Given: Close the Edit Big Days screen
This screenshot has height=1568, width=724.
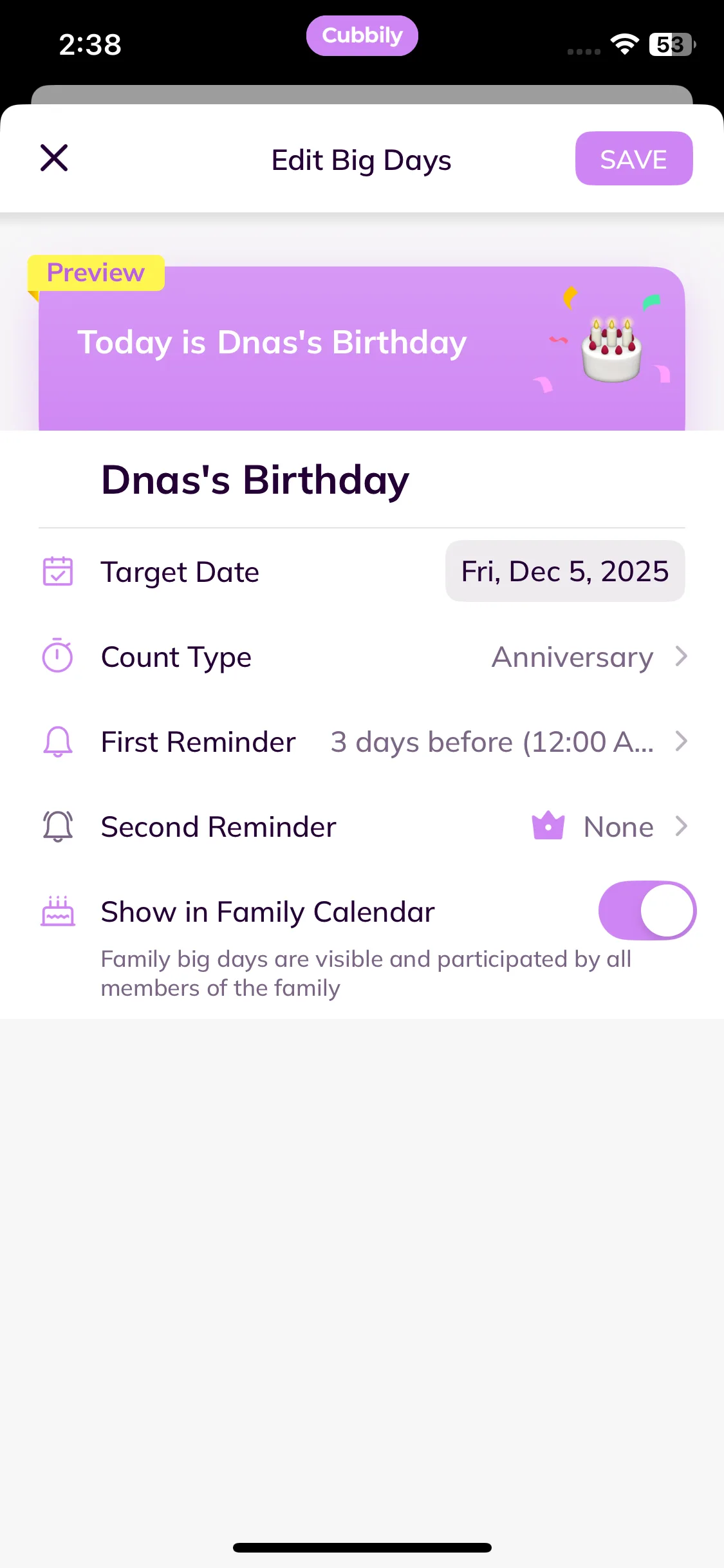Looking at the screenshot, I should point(54,158).
